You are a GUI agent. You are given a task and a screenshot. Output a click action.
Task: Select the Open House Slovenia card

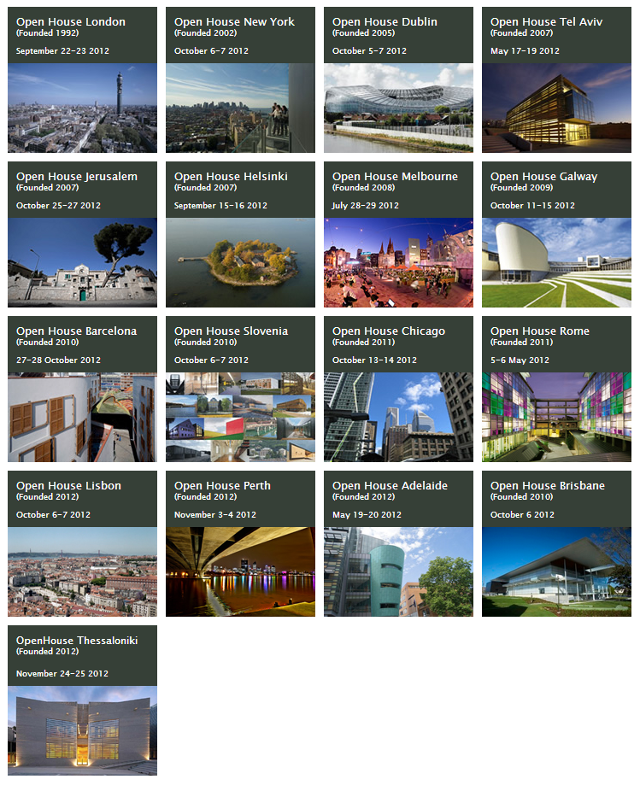240,390
